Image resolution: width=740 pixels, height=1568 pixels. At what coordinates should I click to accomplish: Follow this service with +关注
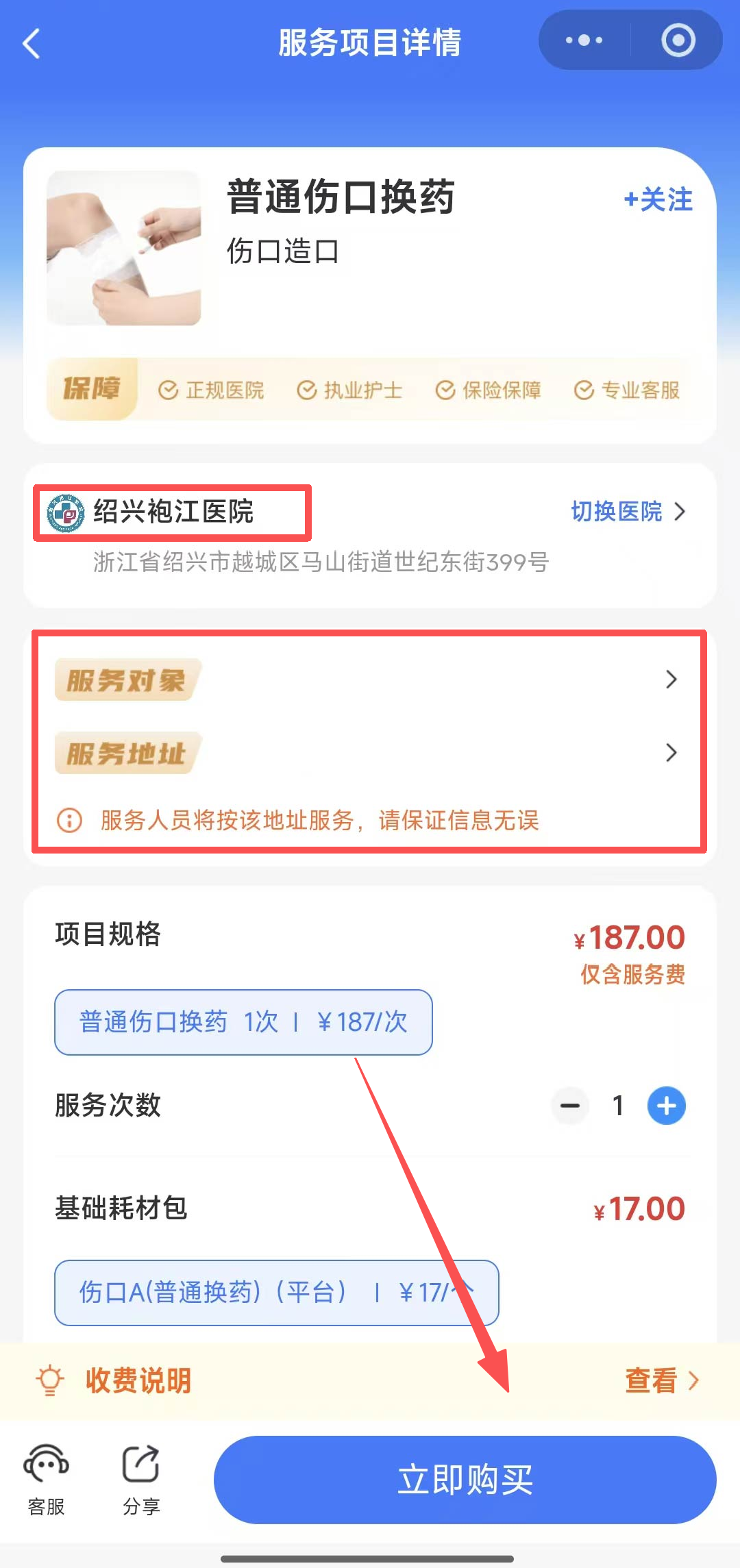658,200
